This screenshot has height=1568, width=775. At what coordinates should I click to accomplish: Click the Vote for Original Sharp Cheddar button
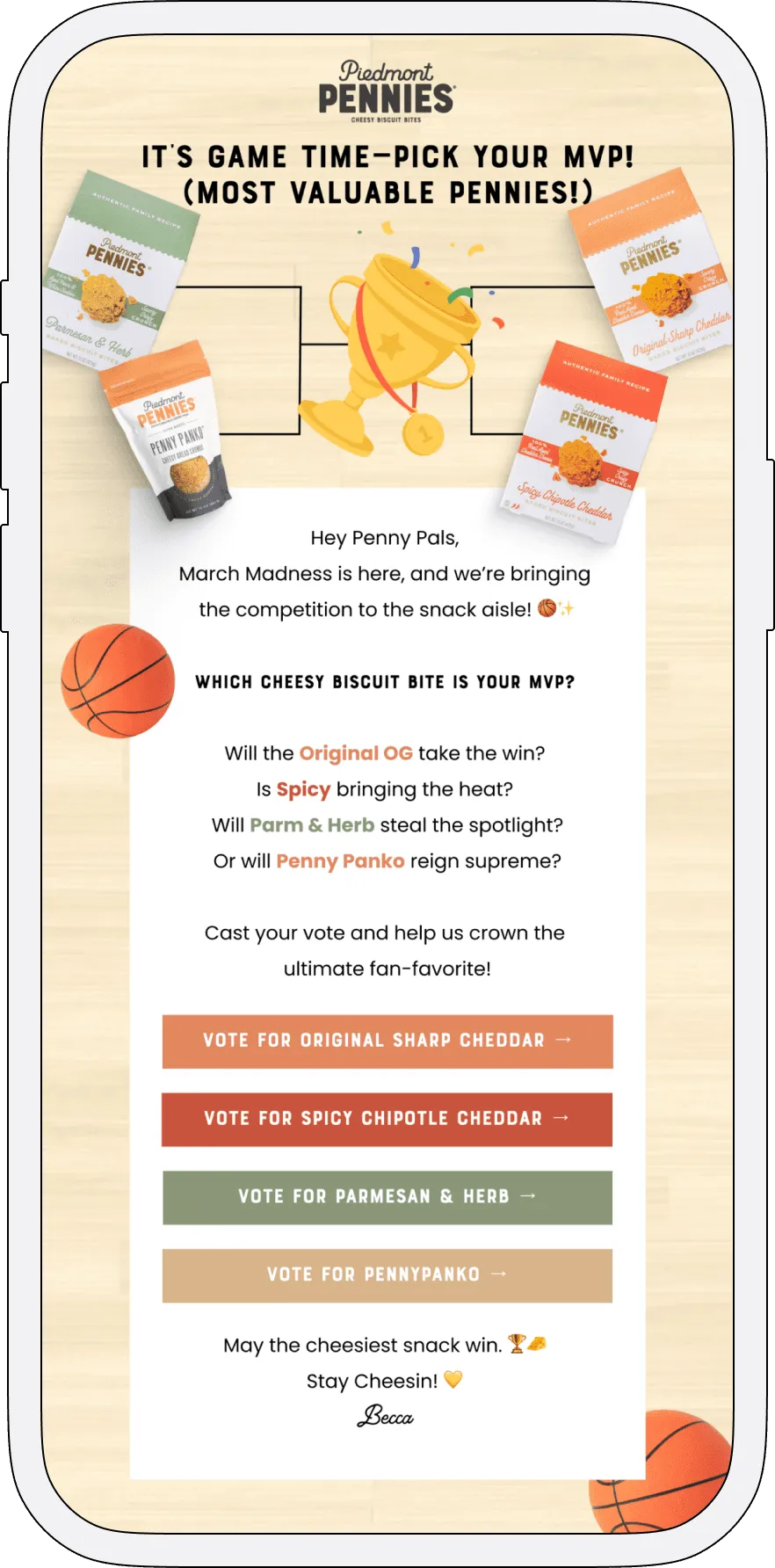[387, 1042]
